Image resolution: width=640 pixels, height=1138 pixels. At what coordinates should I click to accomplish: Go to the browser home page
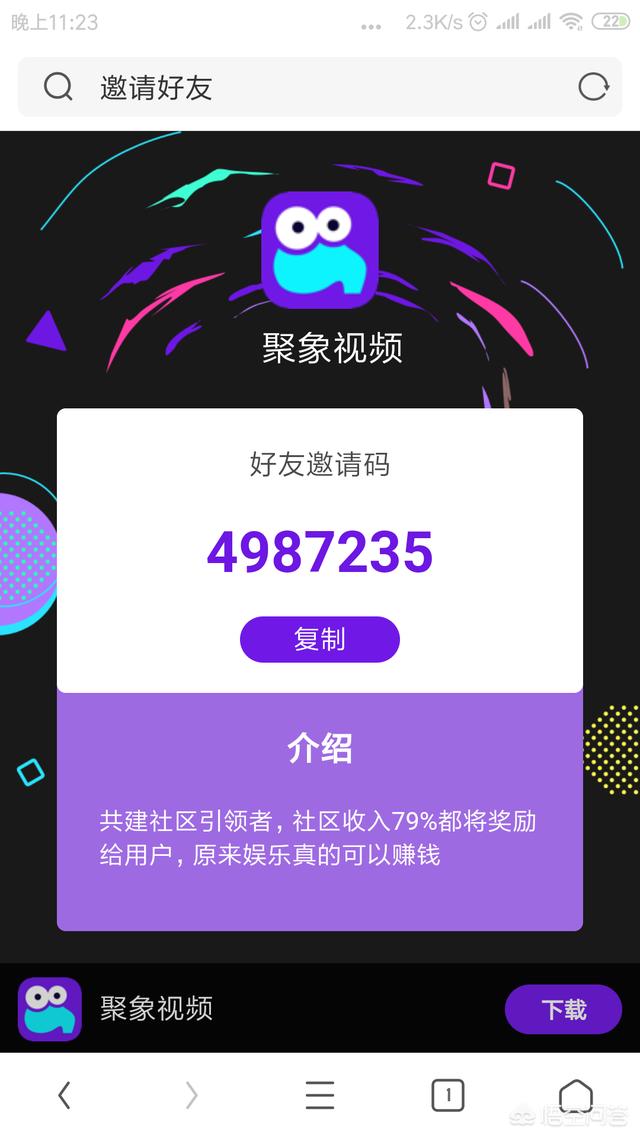575,1096
